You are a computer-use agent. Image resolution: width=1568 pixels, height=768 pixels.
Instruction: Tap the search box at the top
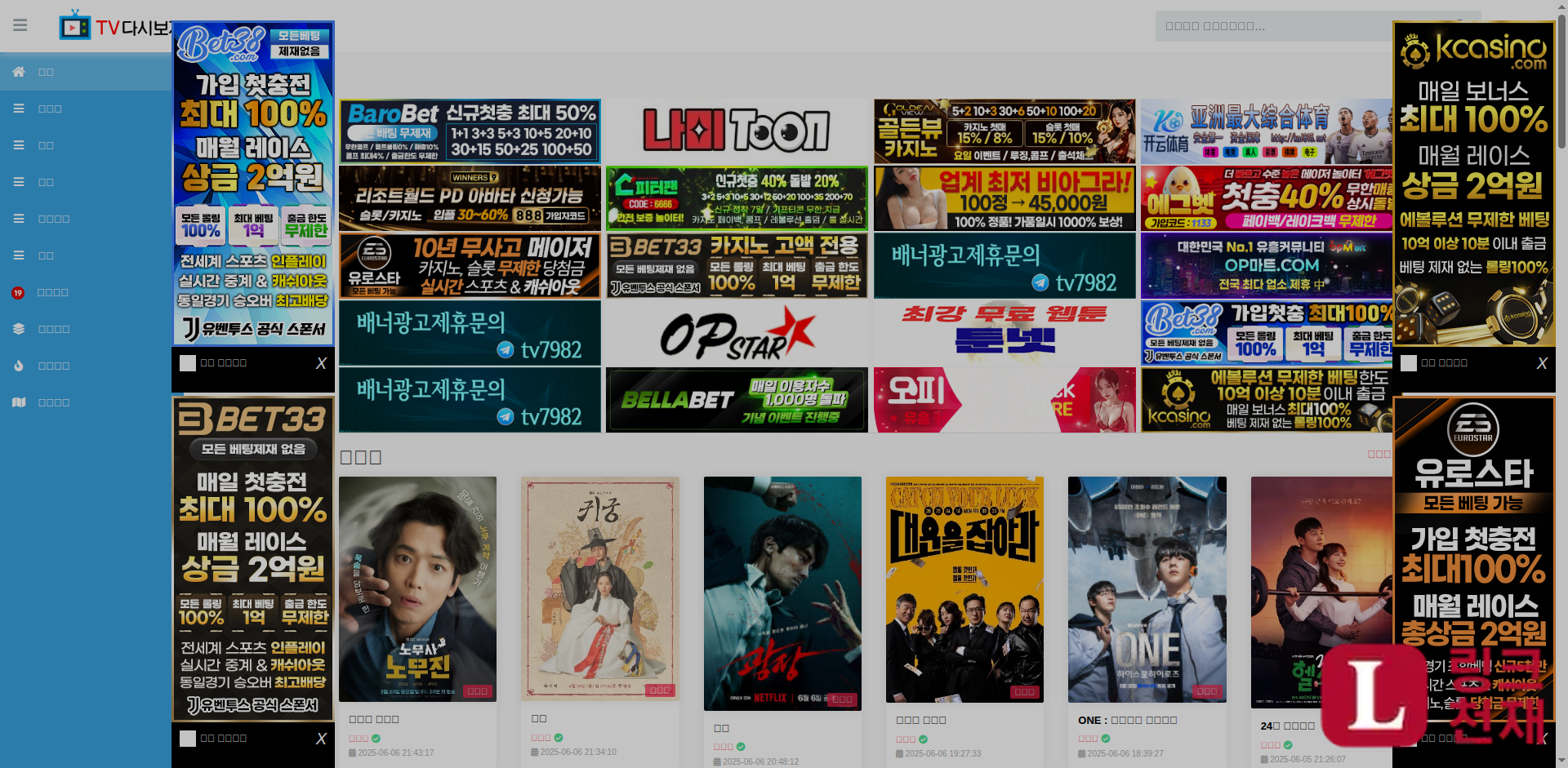coord(1274,26)
